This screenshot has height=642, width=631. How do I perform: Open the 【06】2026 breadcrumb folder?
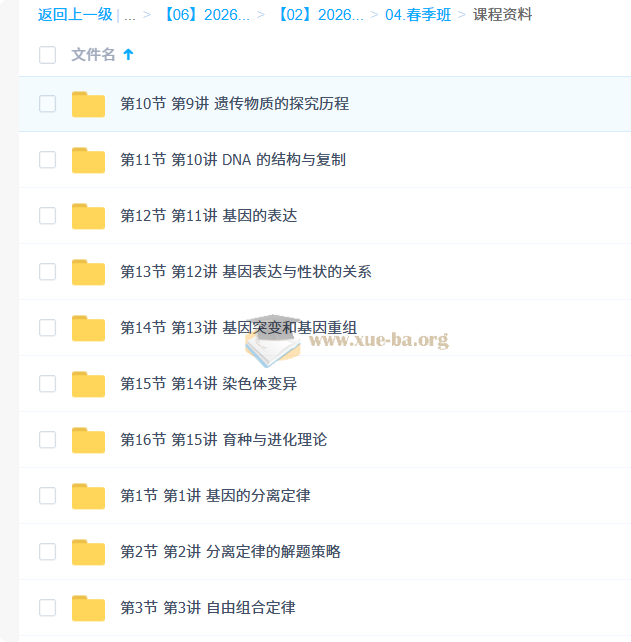204,15
